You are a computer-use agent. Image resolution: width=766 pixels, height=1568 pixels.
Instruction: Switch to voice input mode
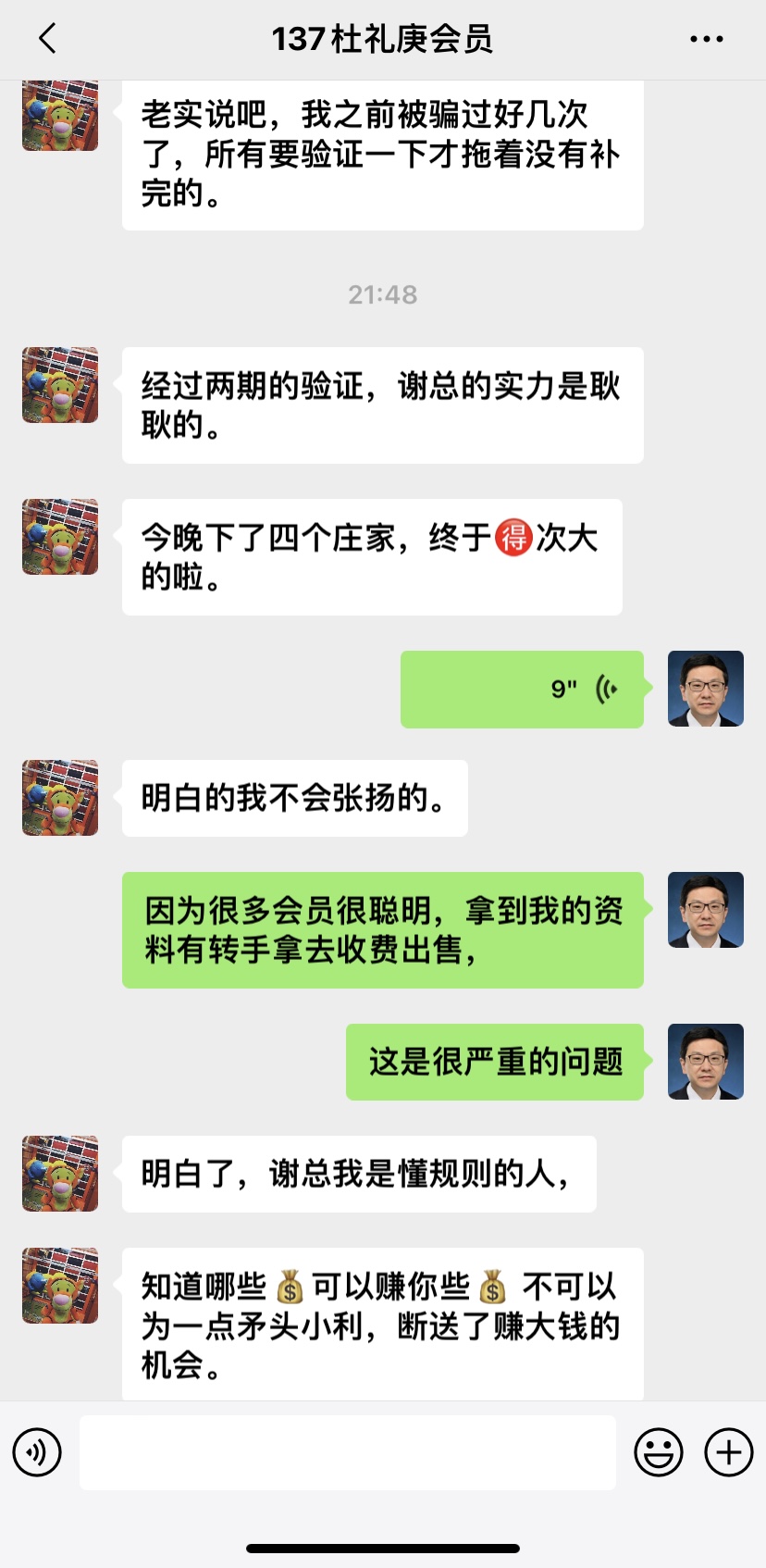(x=37, y=1452)
